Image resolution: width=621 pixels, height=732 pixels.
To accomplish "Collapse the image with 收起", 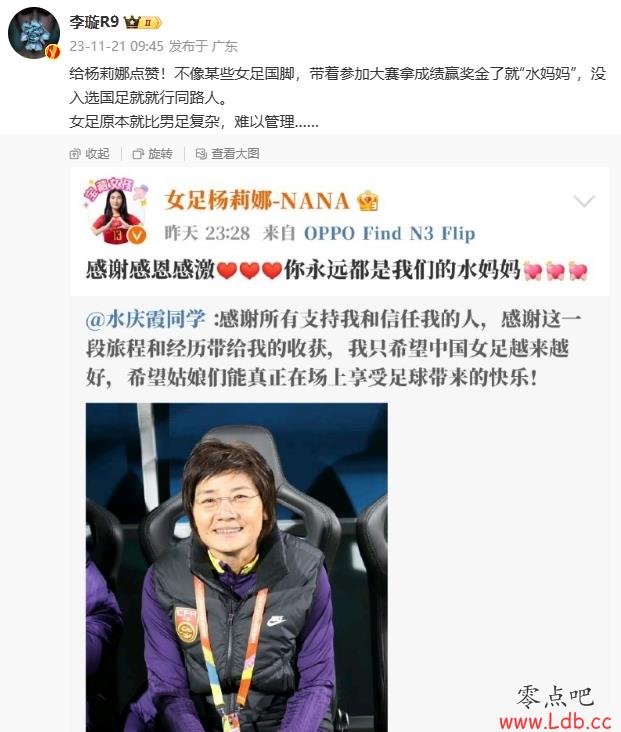I will 90,153.
